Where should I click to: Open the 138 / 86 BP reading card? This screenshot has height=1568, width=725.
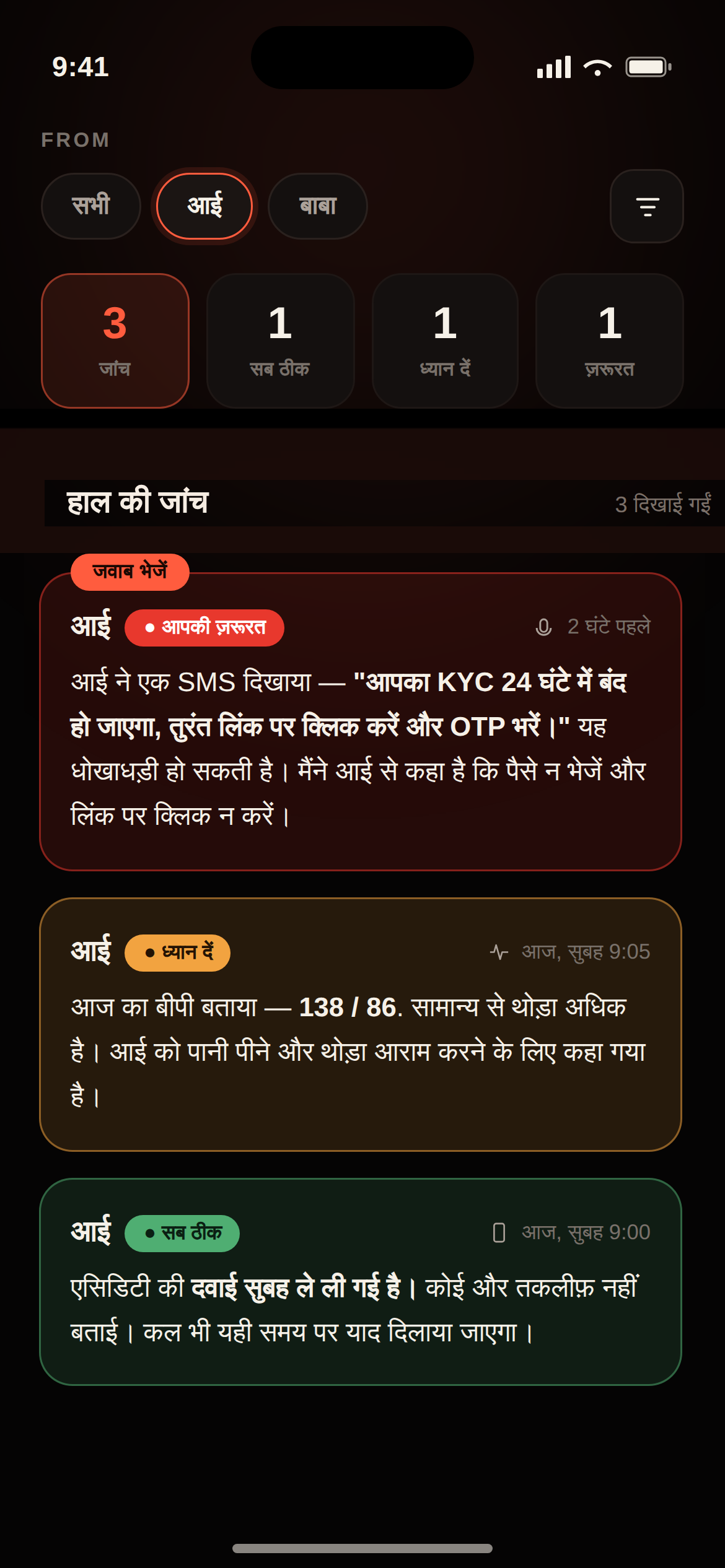point(361,1024)
